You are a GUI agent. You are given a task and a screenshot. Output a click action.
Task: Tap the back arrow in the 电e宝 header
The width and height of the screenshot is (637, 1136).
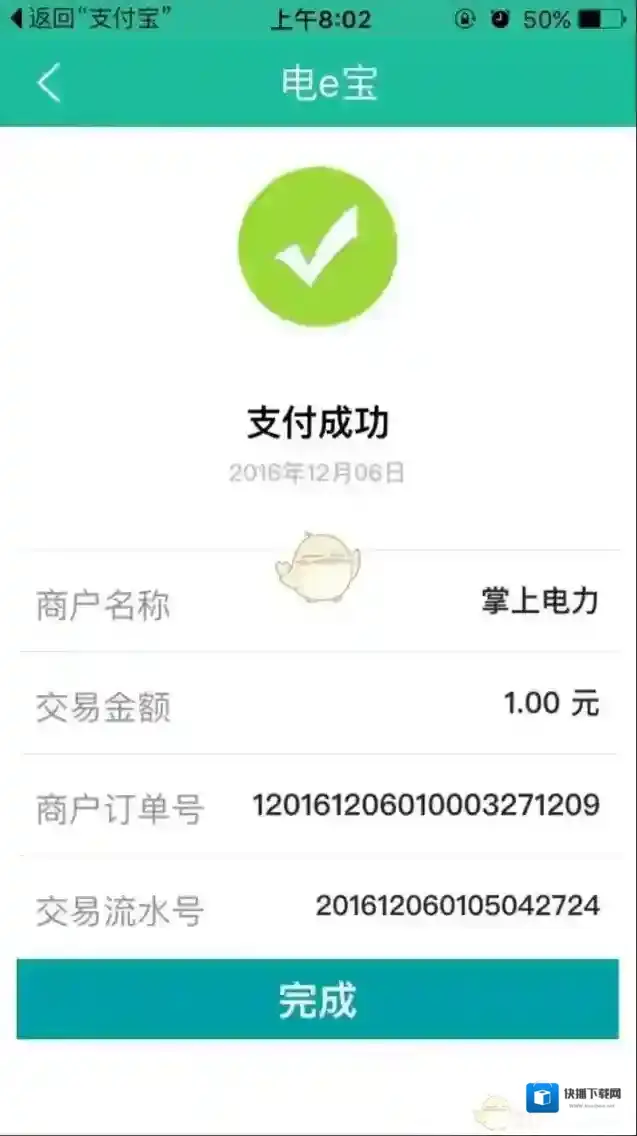48,83
